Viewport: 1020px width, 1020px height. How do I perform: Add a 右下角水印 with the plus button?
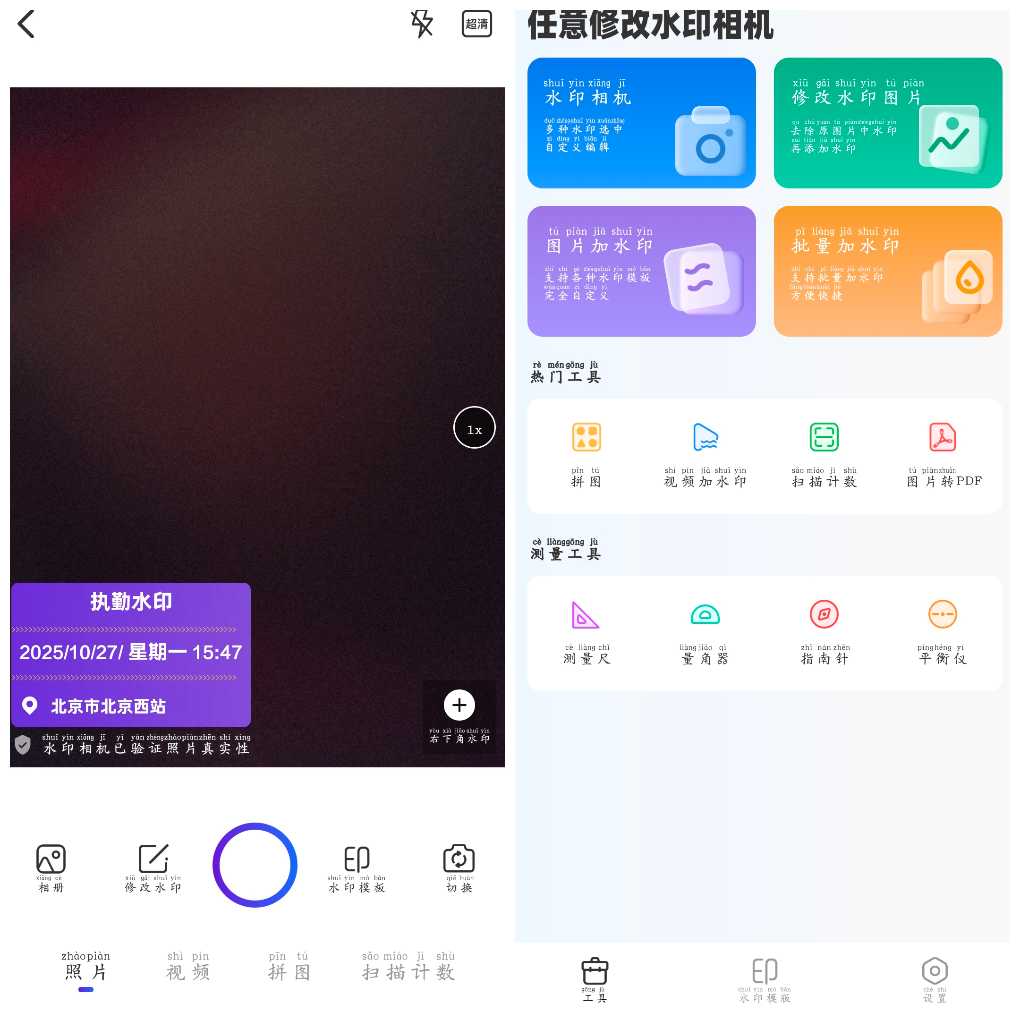pos(459,706)
